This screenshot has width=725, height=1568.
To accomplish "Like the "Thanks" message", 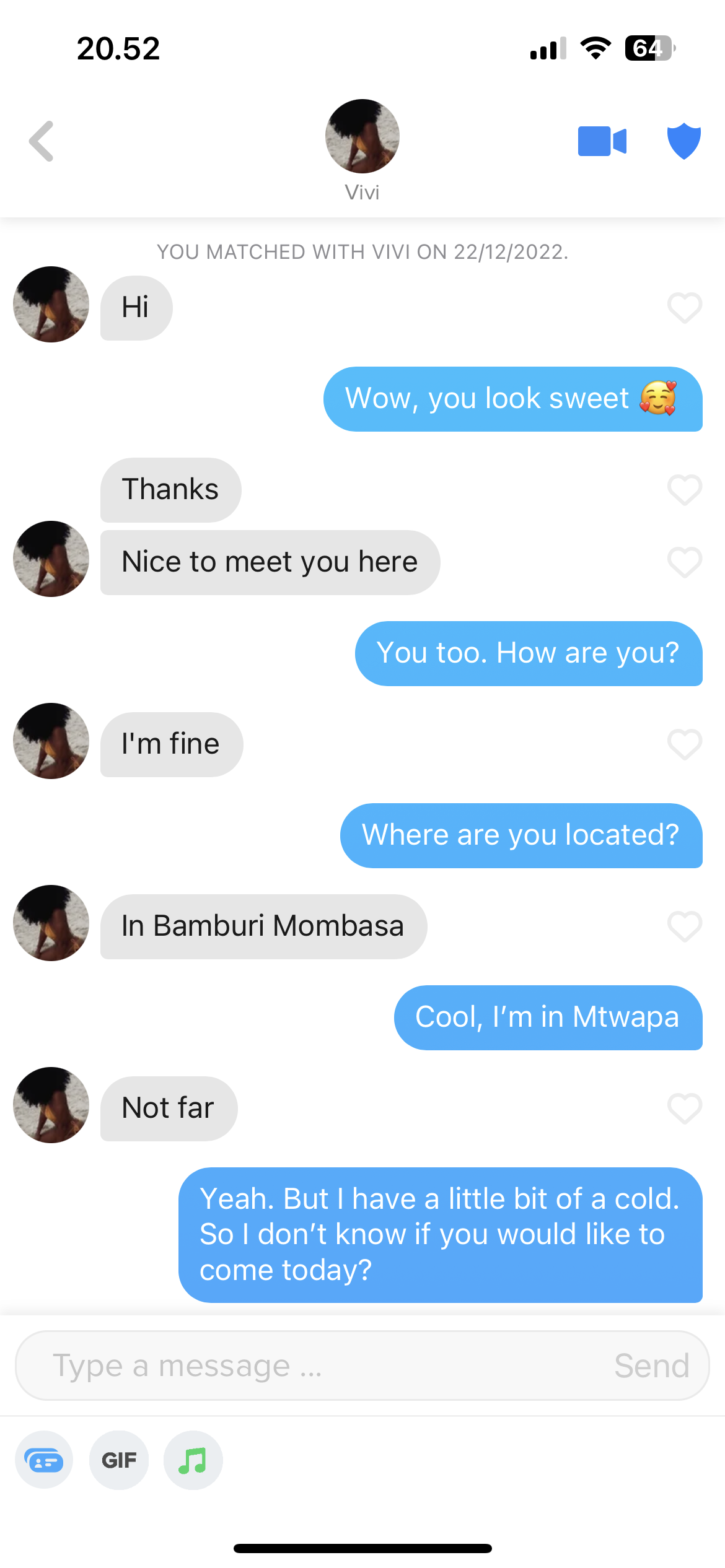I will [x=685, y=490].
